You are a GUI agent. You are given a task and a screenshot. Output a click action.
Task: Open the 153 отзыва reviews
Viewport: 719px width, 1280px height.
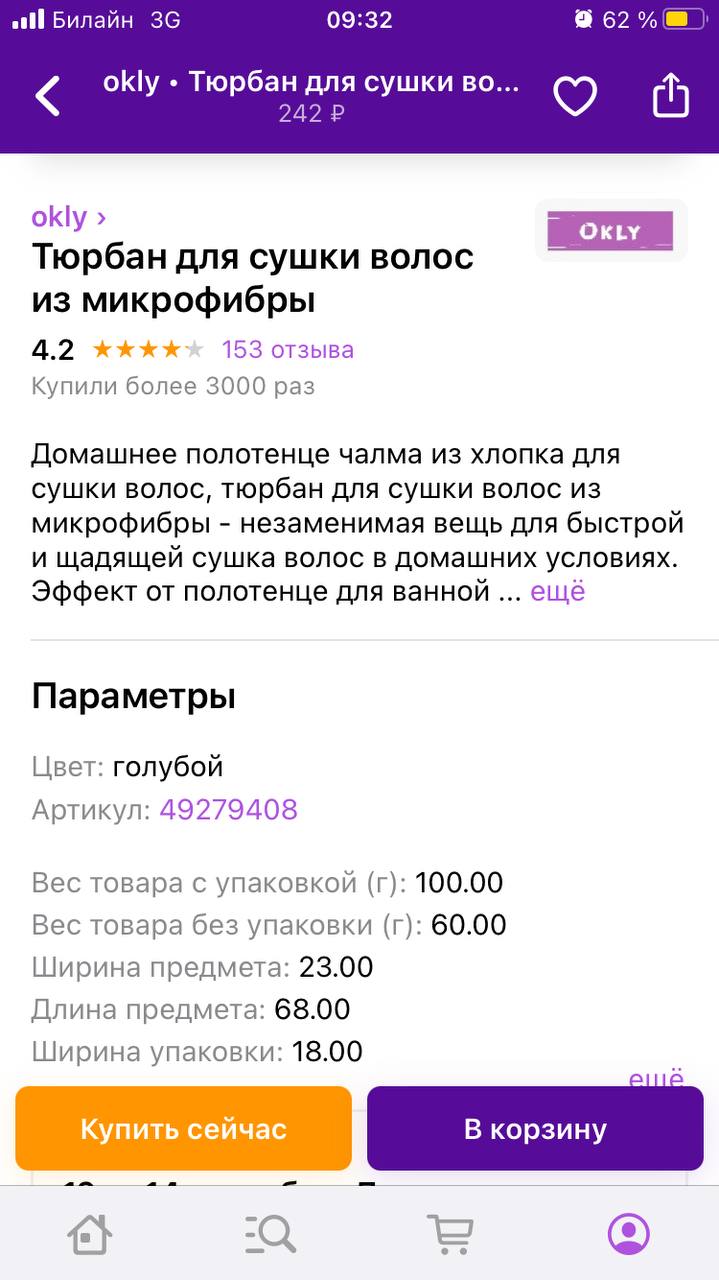point(287,349)
